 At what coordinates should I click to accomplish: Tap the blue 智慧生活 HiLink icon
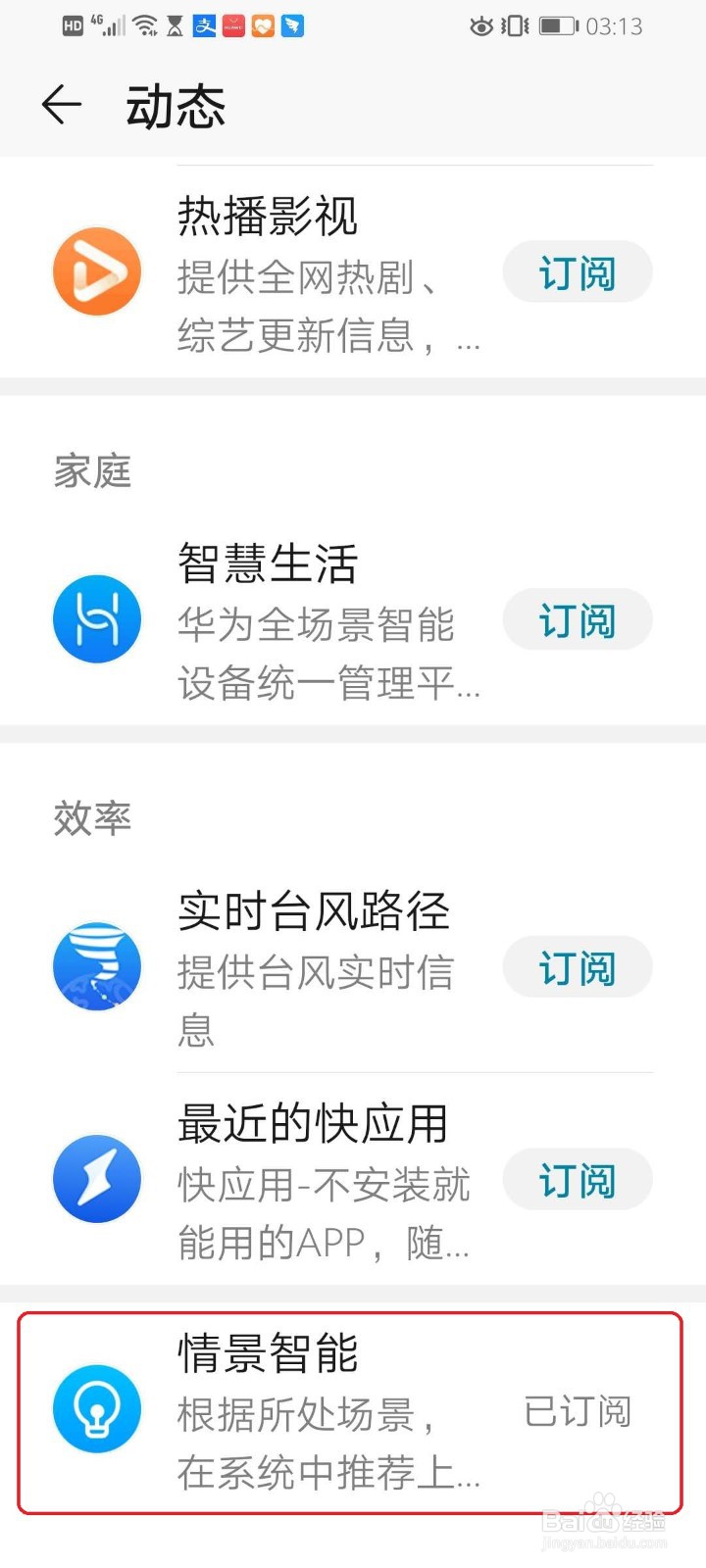[x=97, y=618]
